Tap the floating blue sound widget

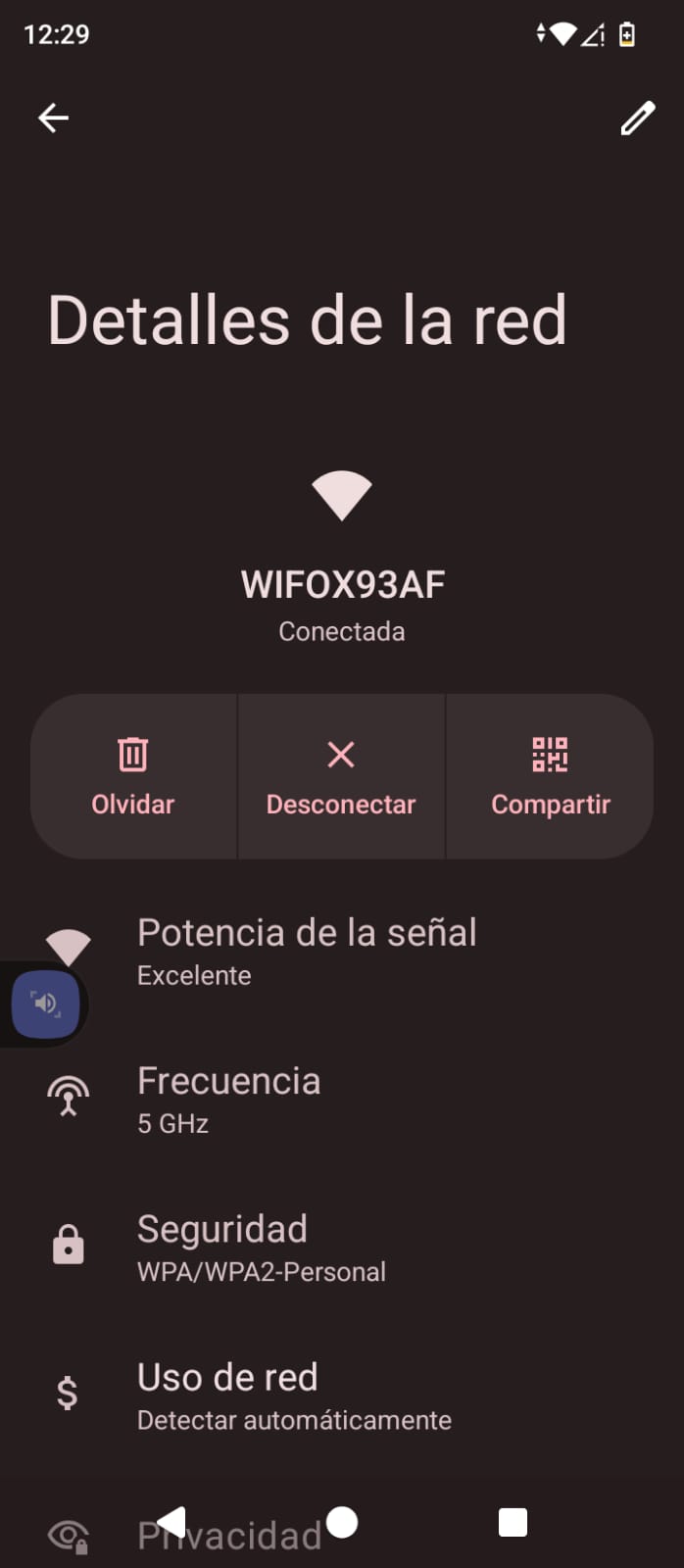45,1004
